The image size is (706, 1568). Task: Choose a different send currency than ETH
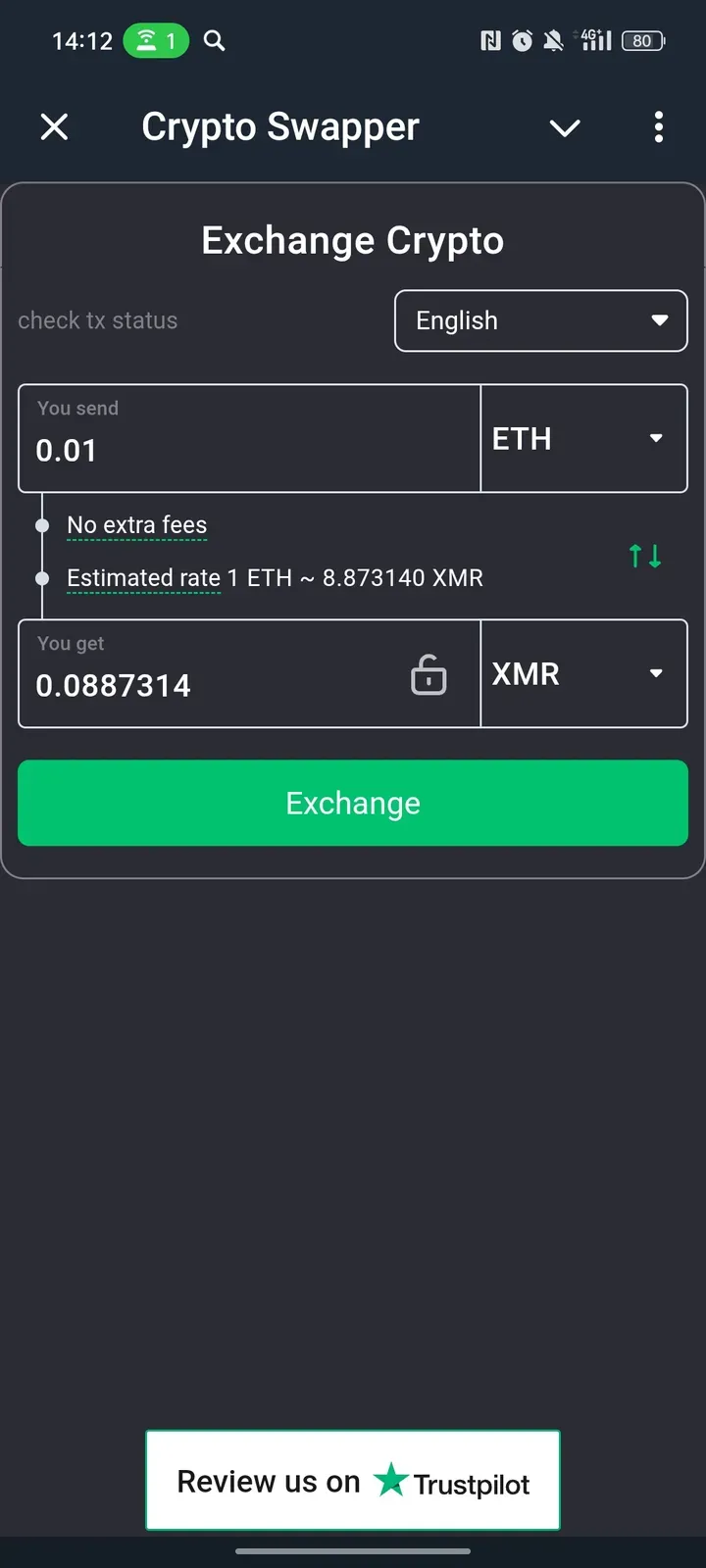(583, 439)
